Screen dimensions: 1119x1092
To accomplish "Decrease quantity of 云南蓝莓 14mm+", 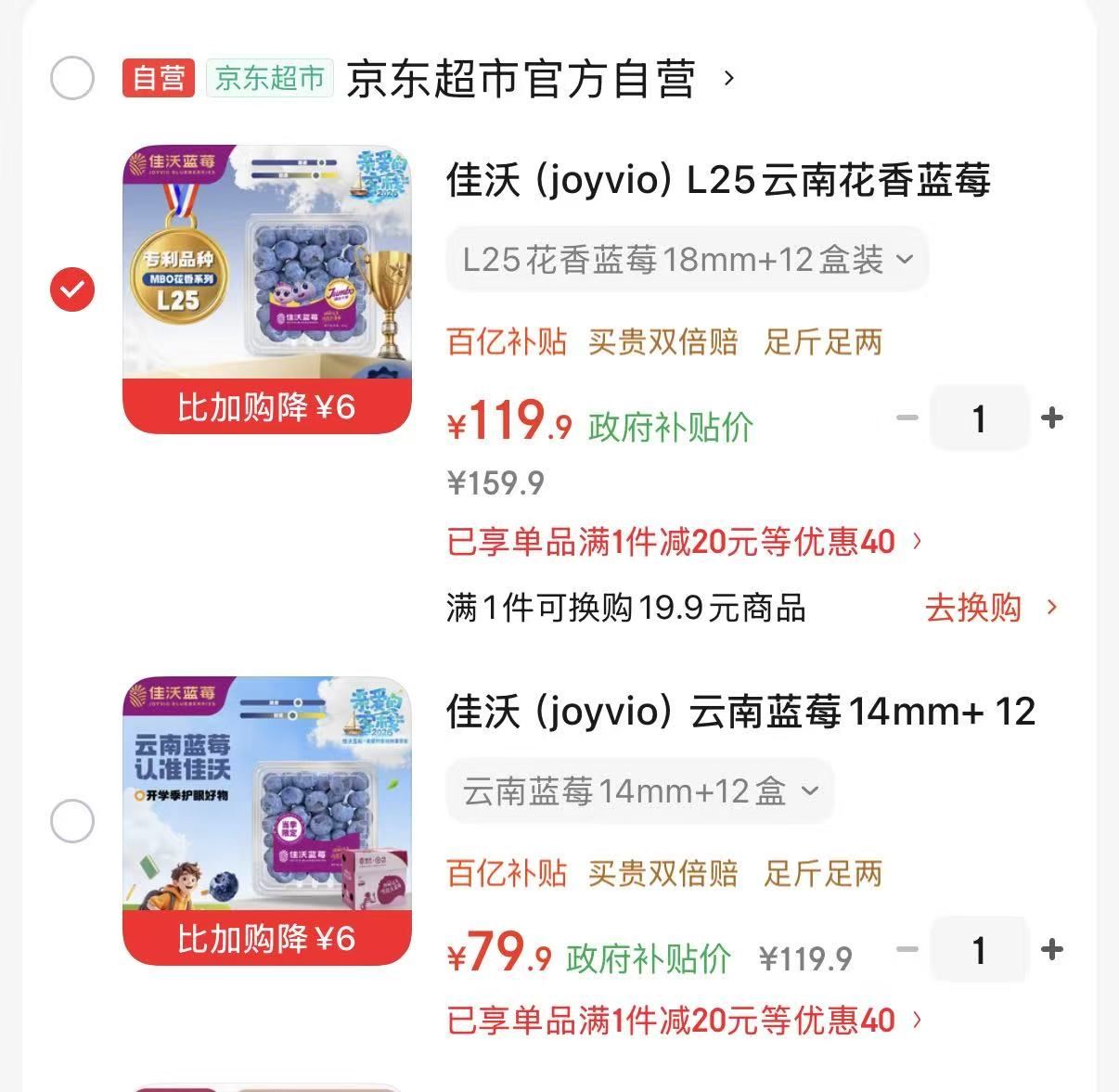I will [907, 950].
